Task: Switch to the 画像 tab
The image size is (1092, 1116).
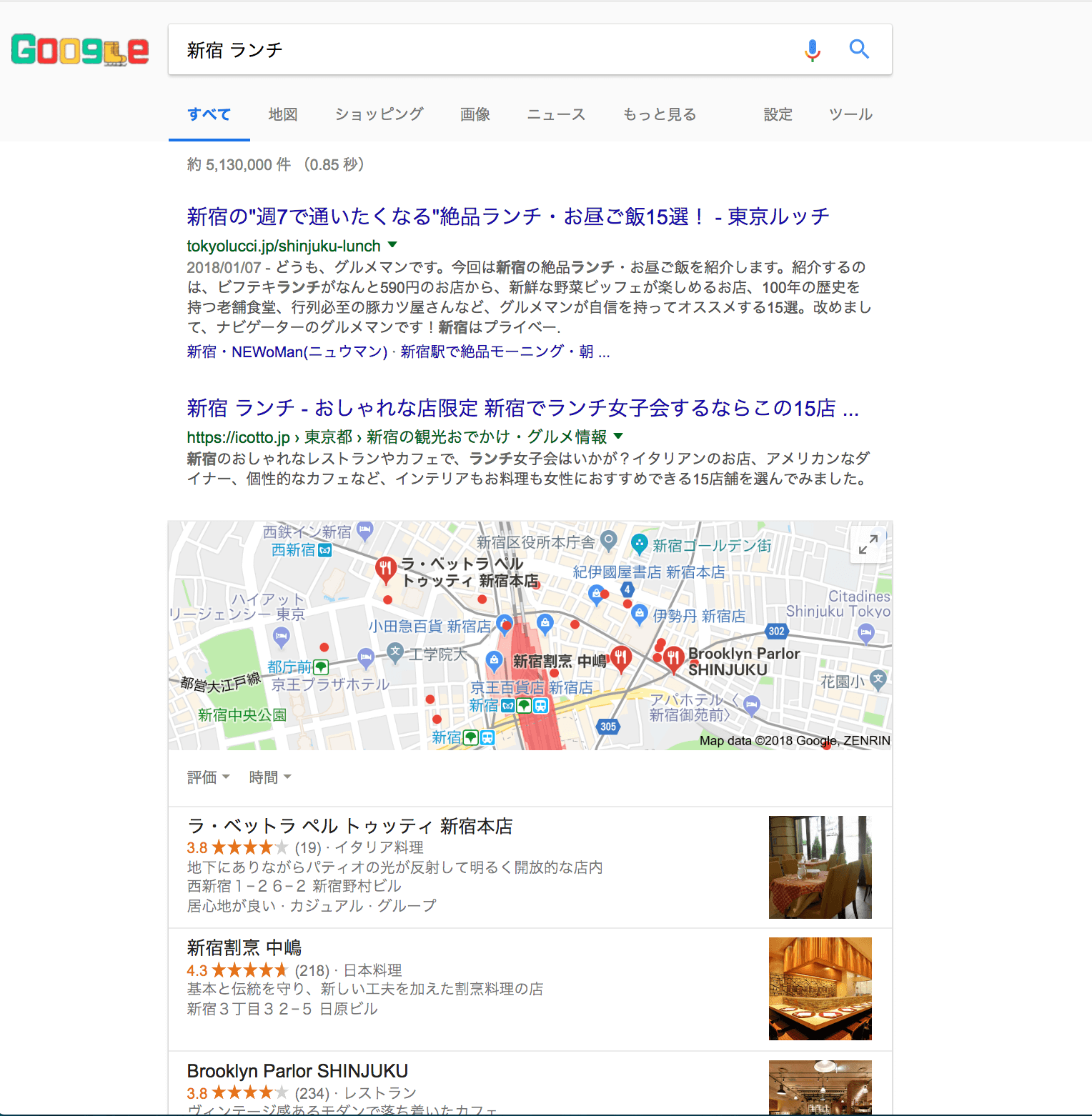Action: tap(475, 114)
